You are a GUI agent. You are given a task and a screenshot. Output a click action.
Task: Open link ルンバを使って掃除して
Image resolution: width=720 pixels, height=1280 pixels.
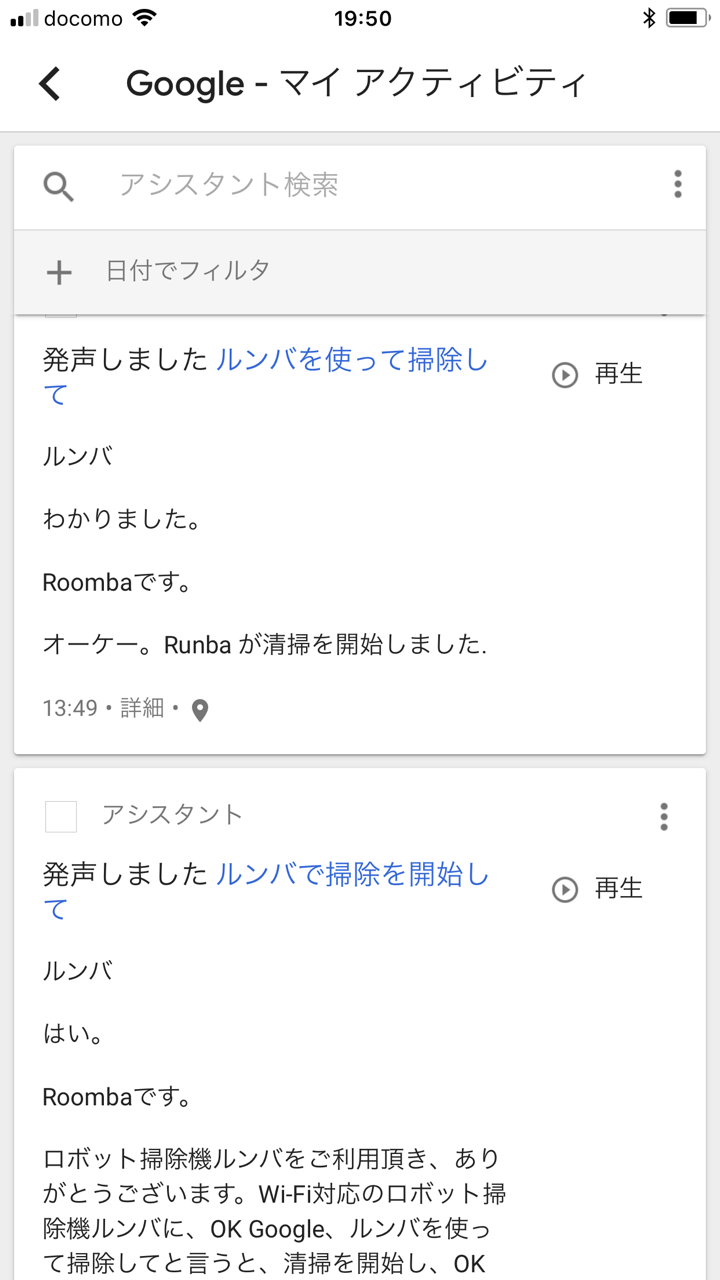(350, 361)
